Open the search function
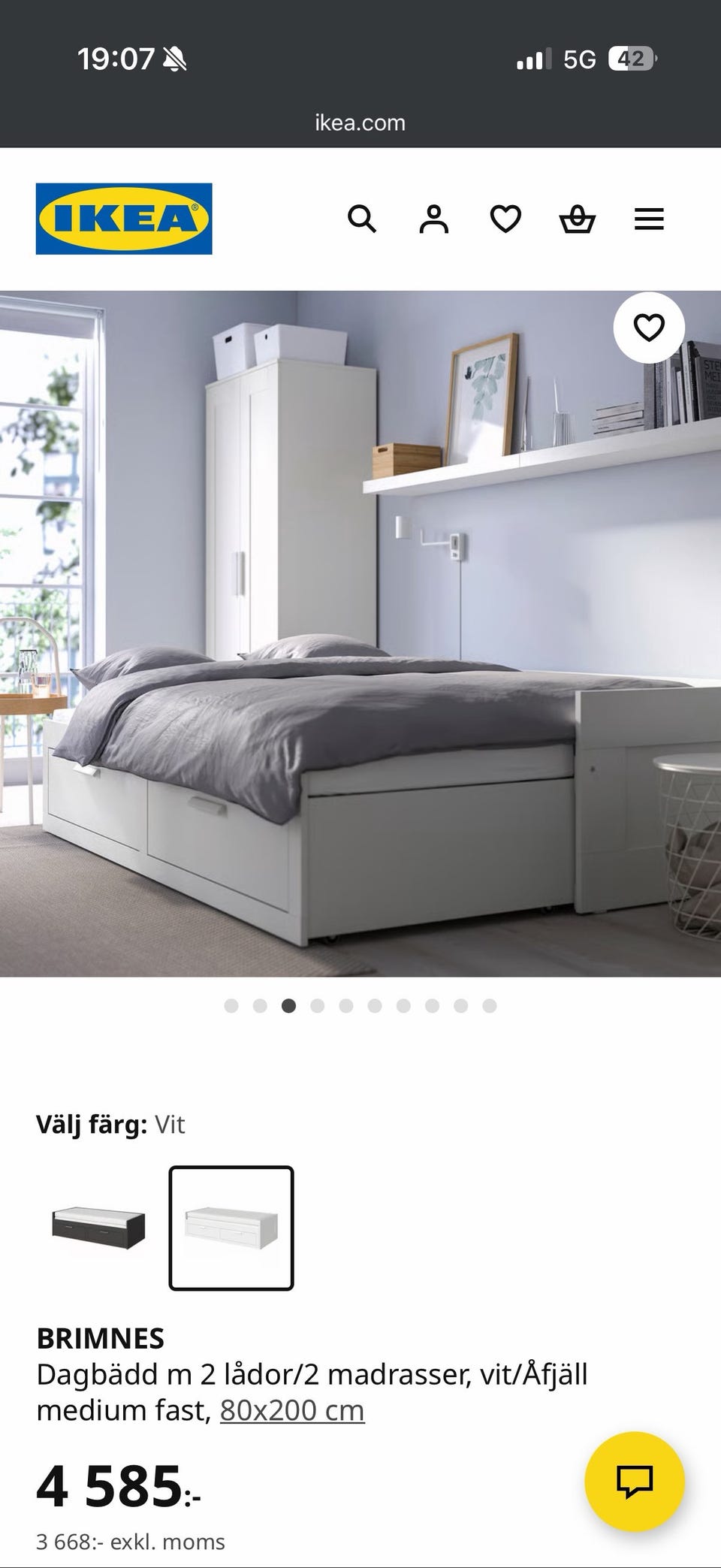721x1568 pixels. click(364, 219)
